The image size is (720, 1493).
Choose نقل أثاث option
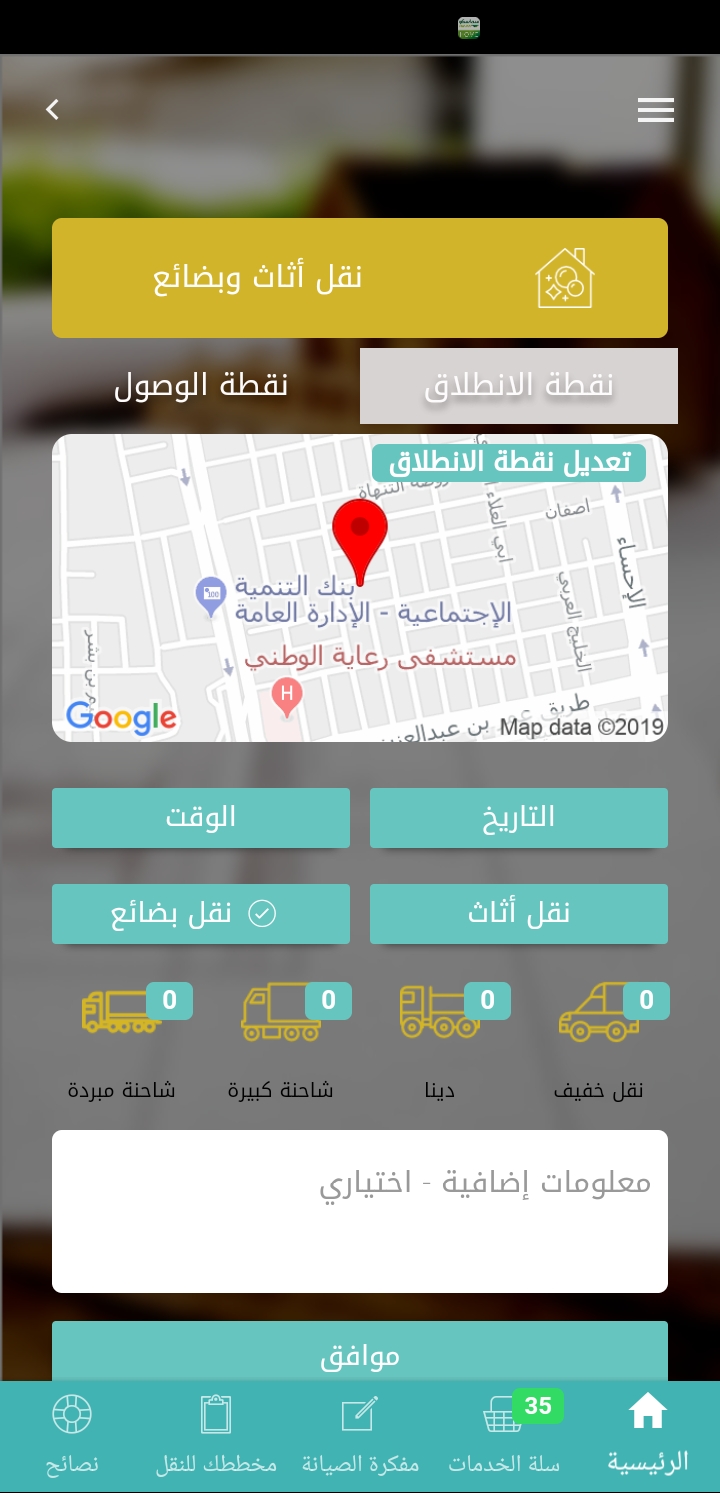point(518,913)
